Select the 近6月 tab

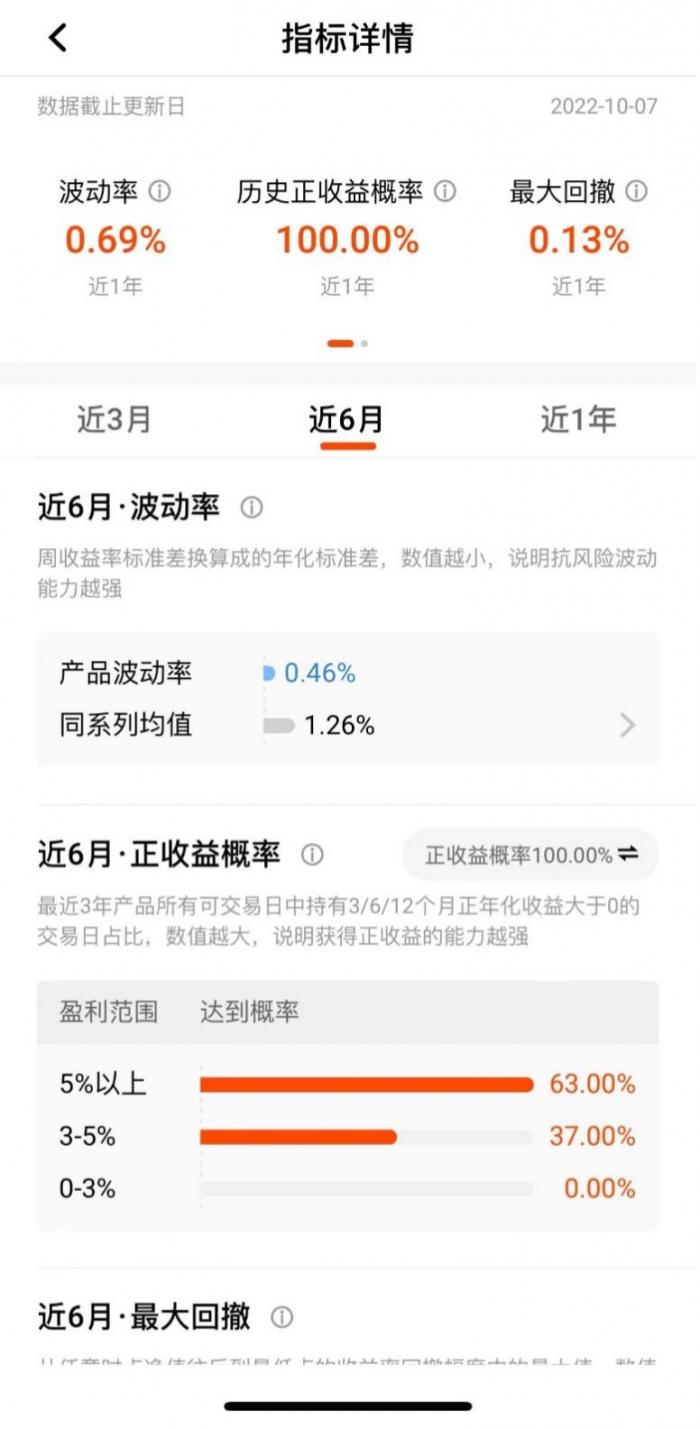[347, 420]
